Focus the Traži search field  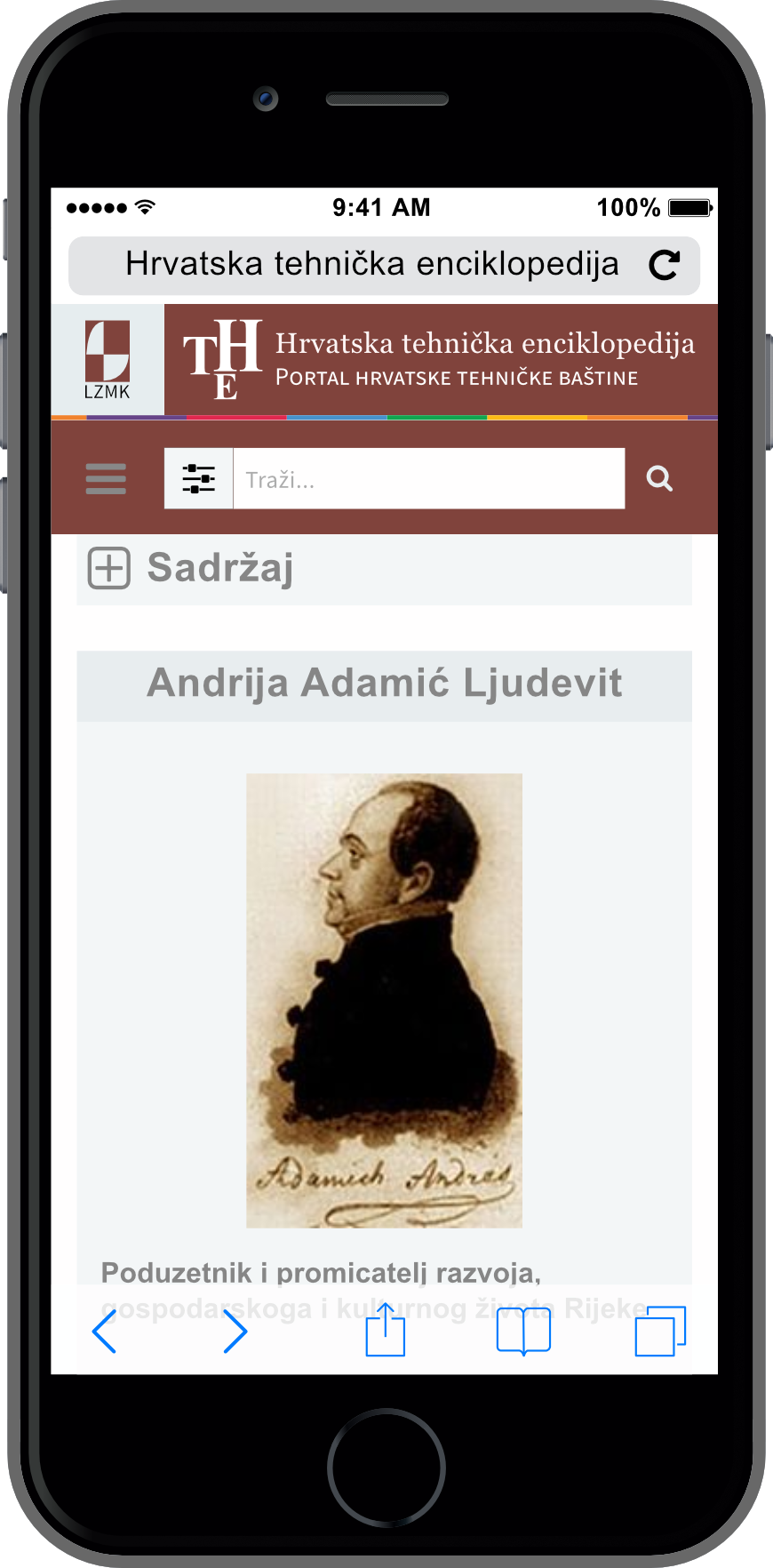tap(428, 479)
